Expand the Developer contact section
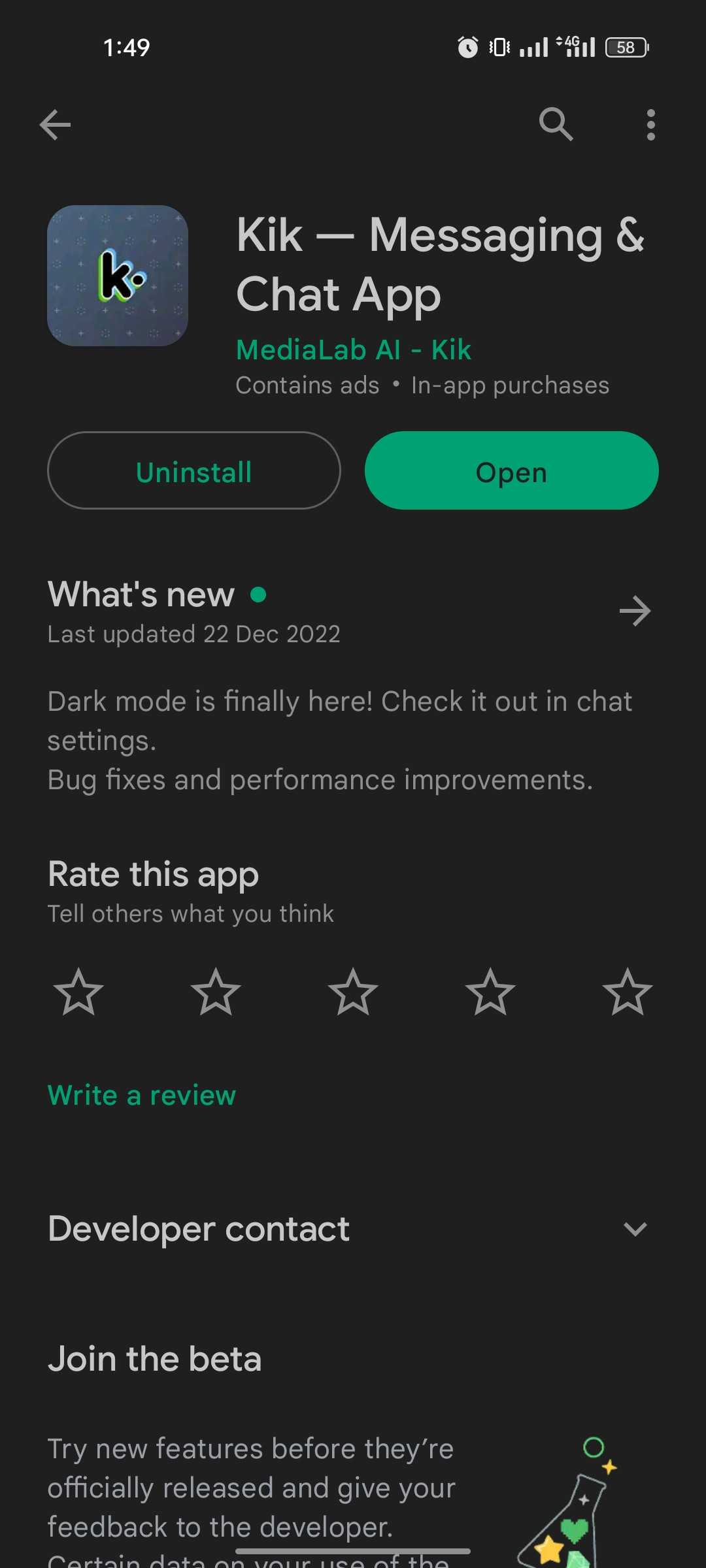Image resolution: width=706 pixels, height=1568 pixels. [x=635, y=1229]
